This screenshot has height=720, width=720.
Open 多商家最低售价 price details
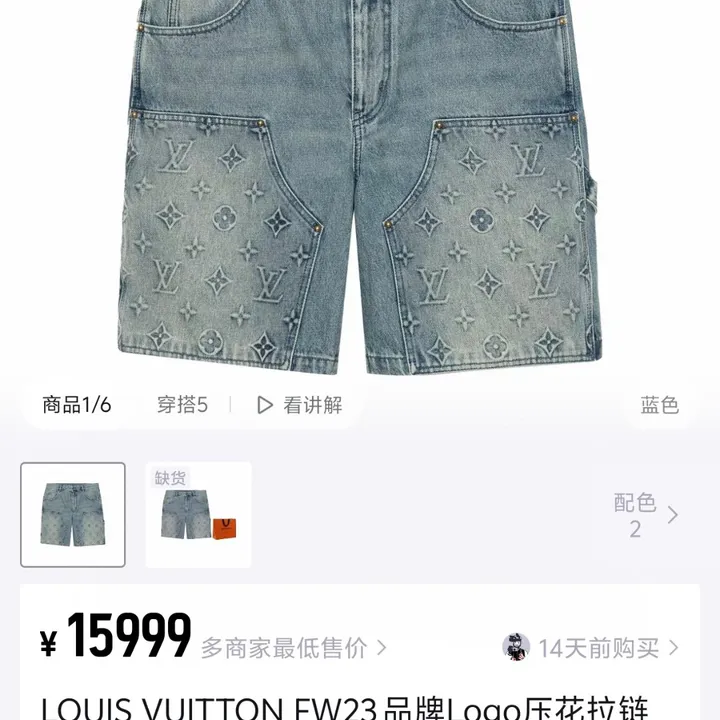293,648
